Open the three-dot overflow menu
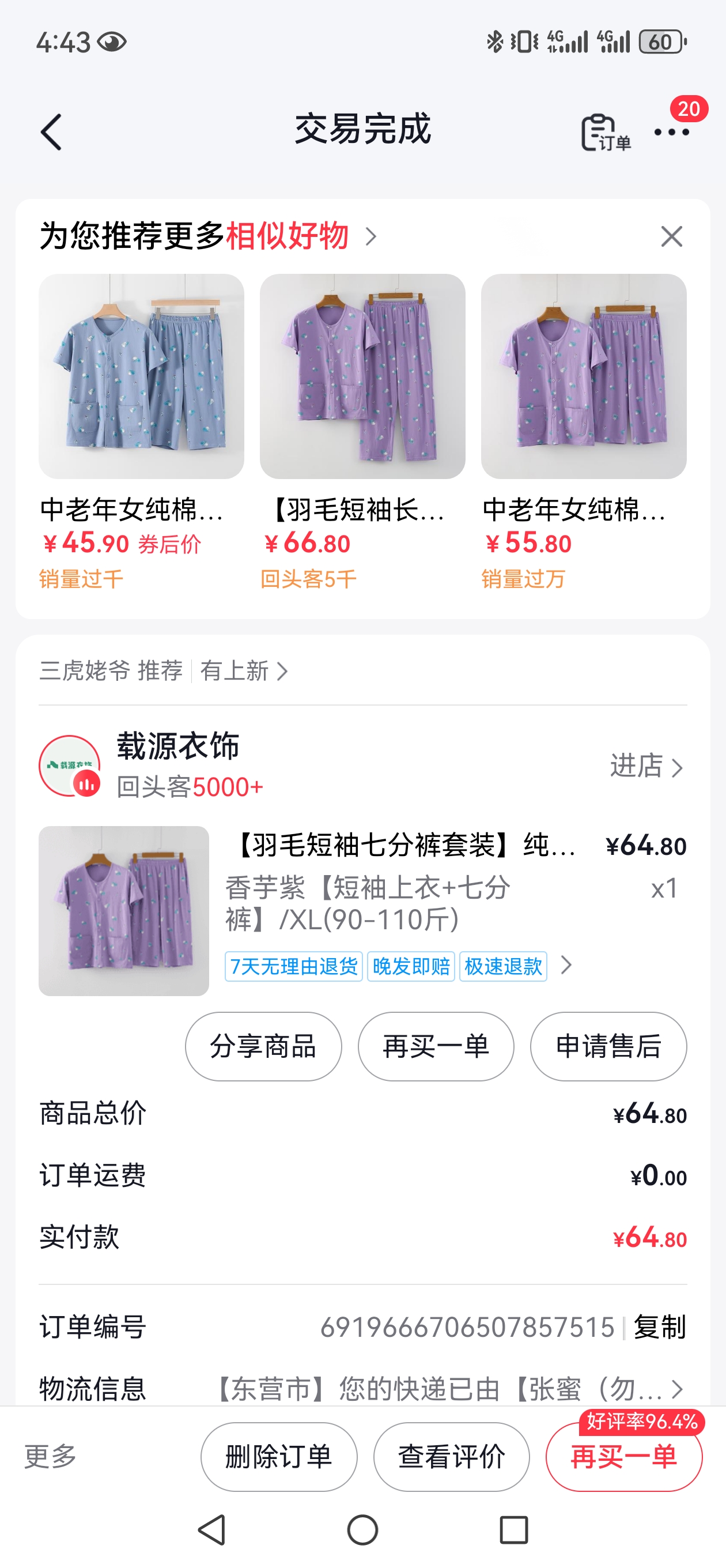This screenshot has width=726, height=1568. pyautogui.click(x=671, y=132)
